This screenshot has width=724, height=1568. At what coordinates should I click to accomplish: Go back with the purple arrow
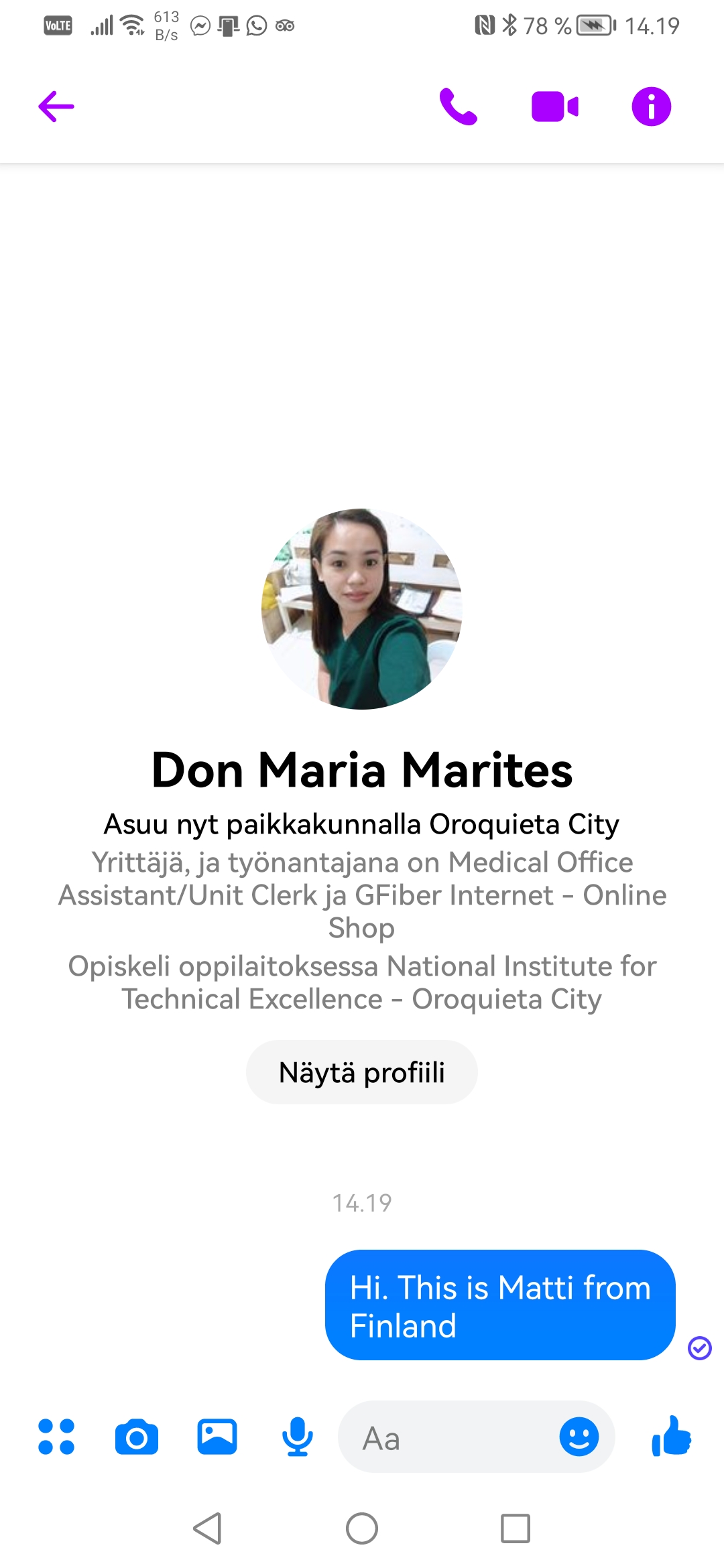56,107
